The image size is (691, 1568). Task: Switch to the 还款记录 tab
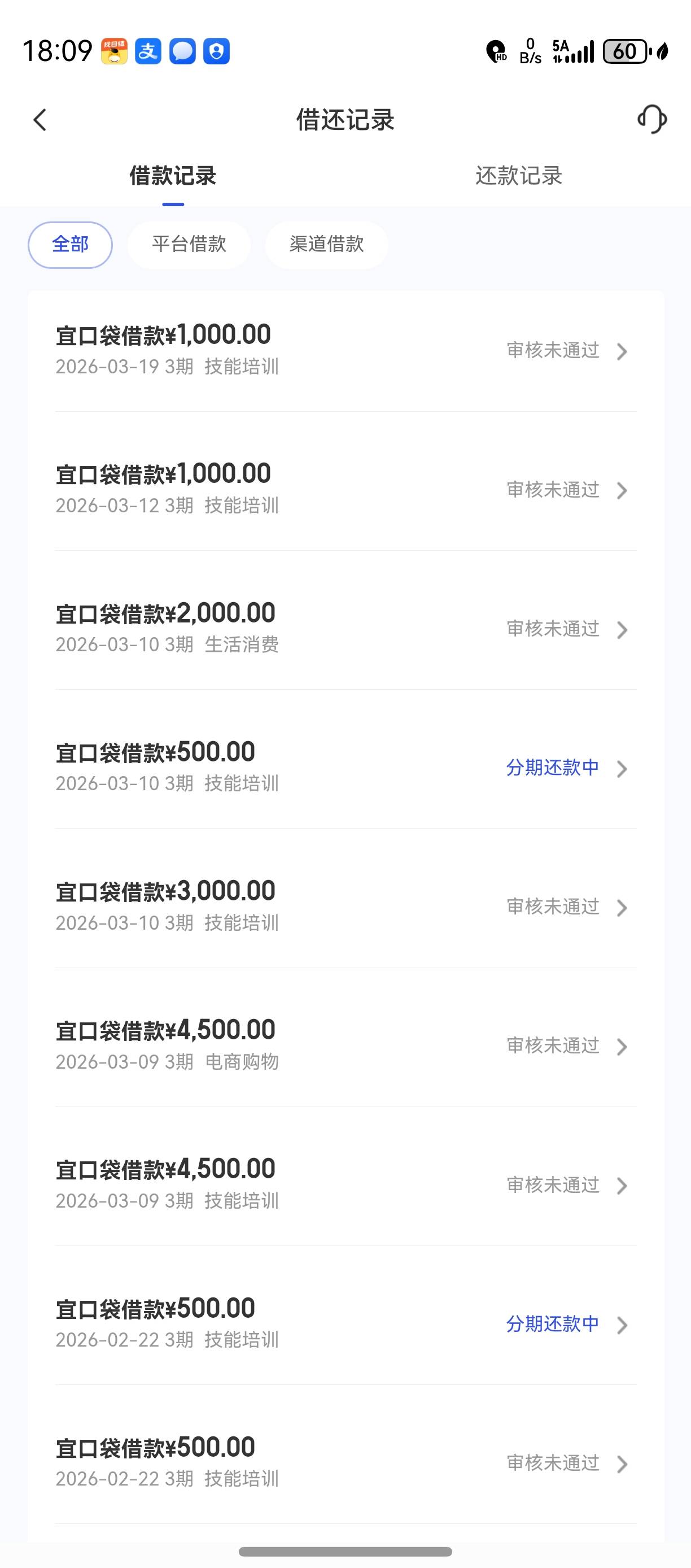pos(518,176)
